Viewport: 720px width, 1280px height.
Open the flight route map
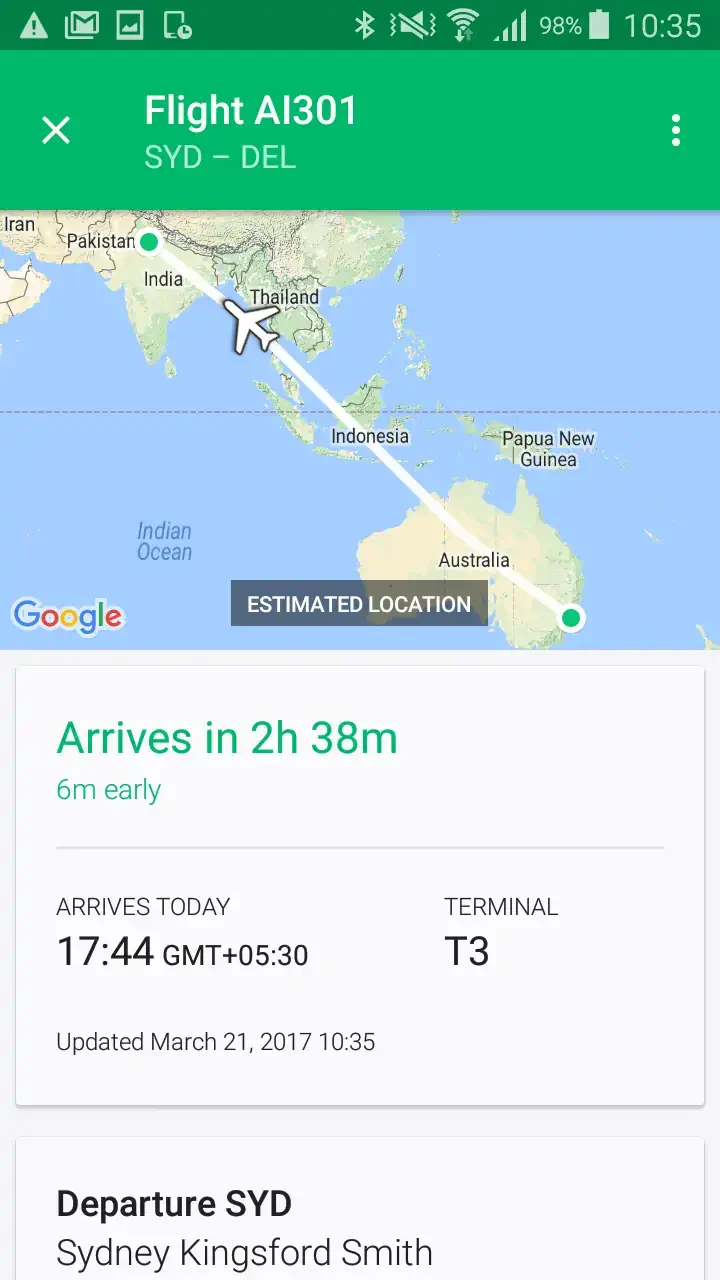[x=360, y=430]
